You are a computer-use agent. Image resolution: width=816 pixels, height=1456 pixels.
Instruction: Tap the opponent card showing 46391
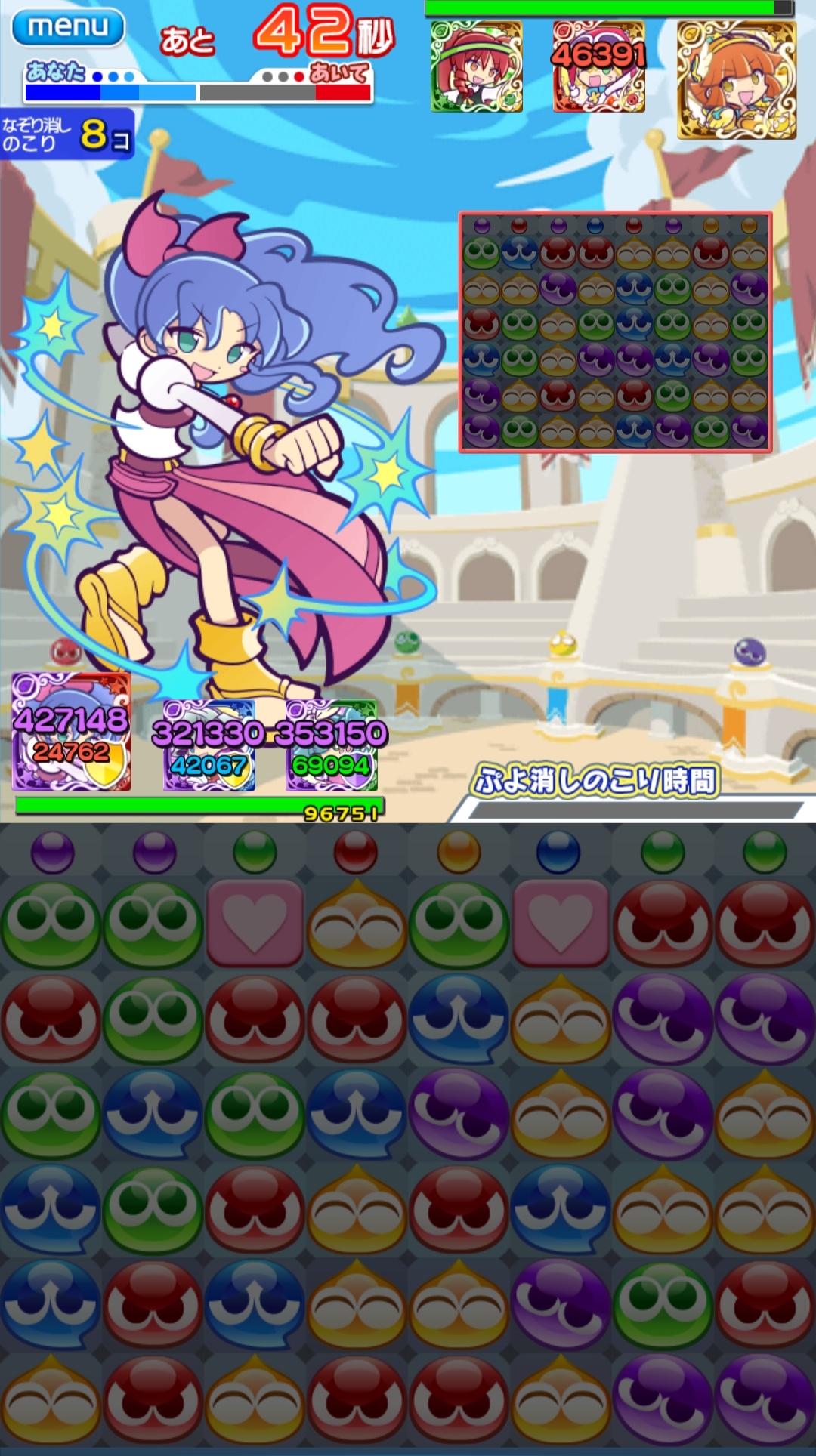pyautogui.click(x=598, y=66)
